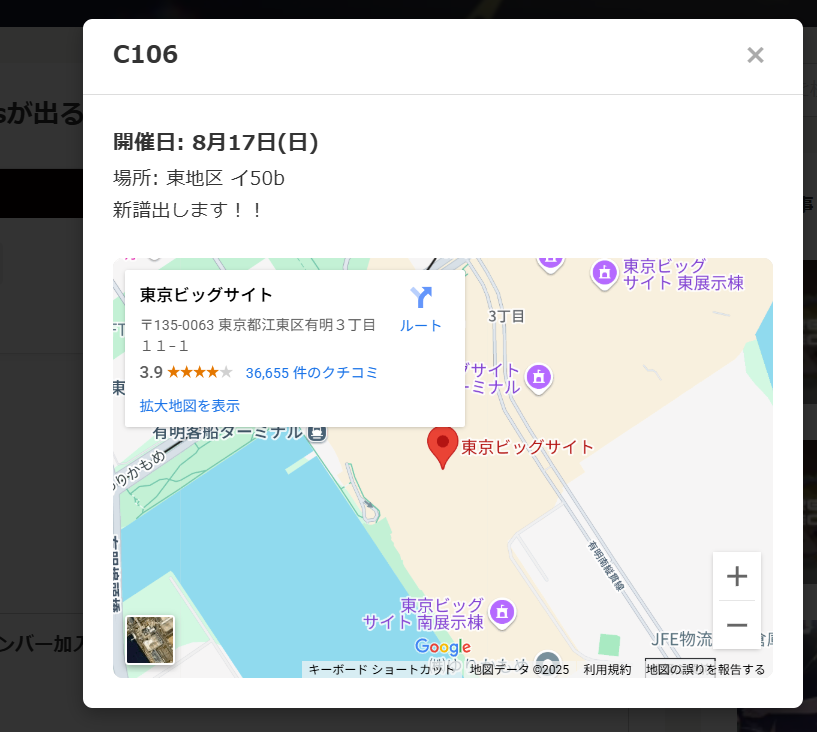The width and height of the screenshot is (817, 732).
Task: Open ルート directions to 東京ビッグサイト
Action: [421, 309]
